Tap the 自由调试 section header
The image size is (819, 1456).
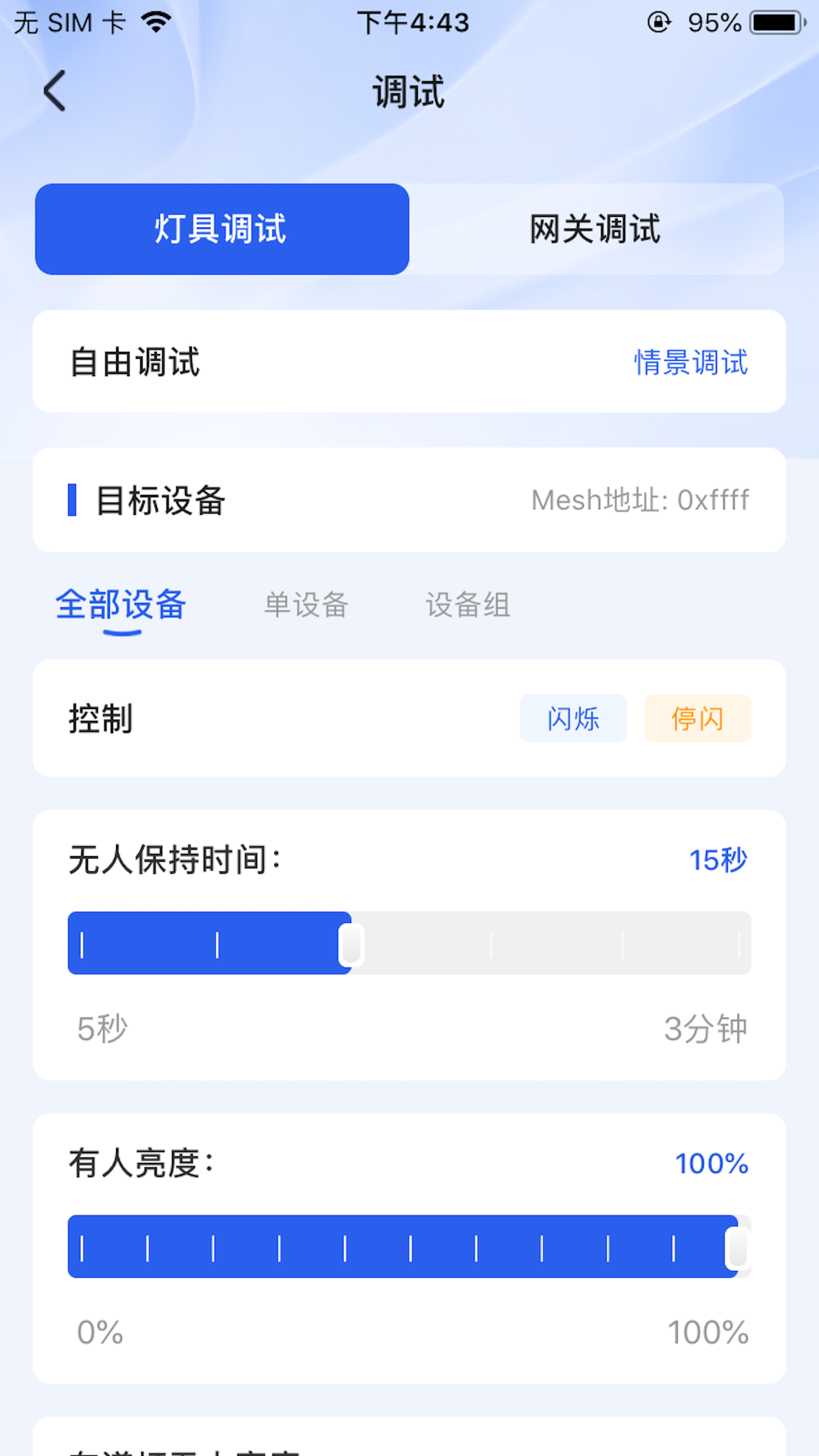click(x=134, y=362)
